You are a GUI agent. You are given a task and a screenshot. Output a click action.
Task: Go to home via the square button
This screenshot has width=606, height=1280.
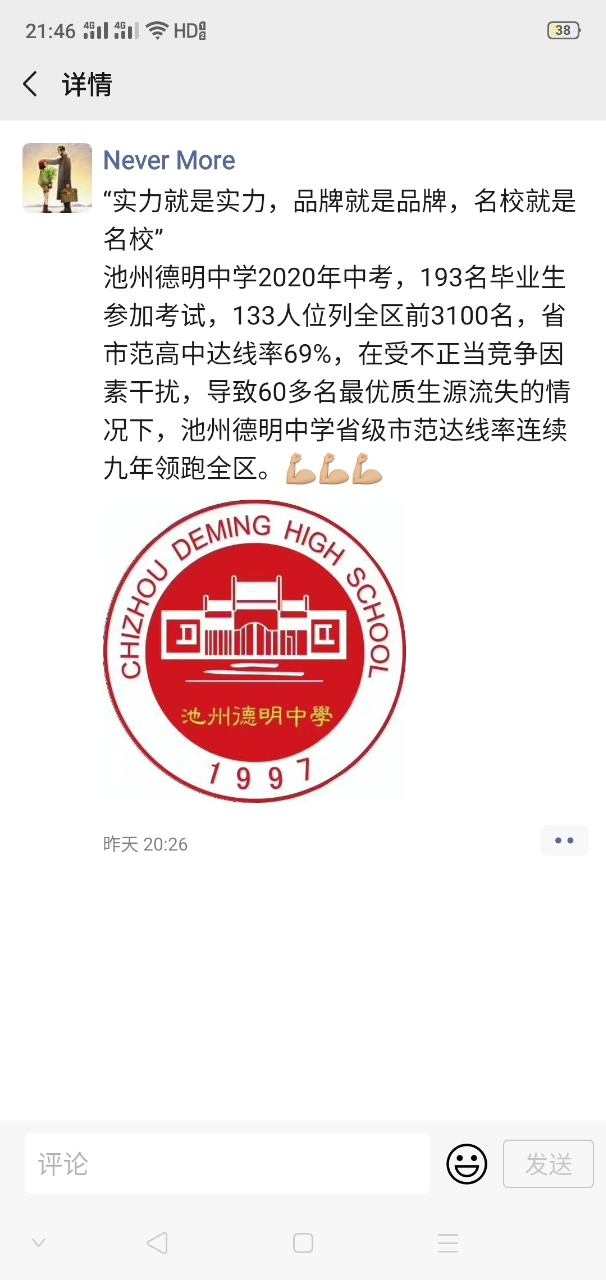pyautogui.click(x=303, y=1243)
